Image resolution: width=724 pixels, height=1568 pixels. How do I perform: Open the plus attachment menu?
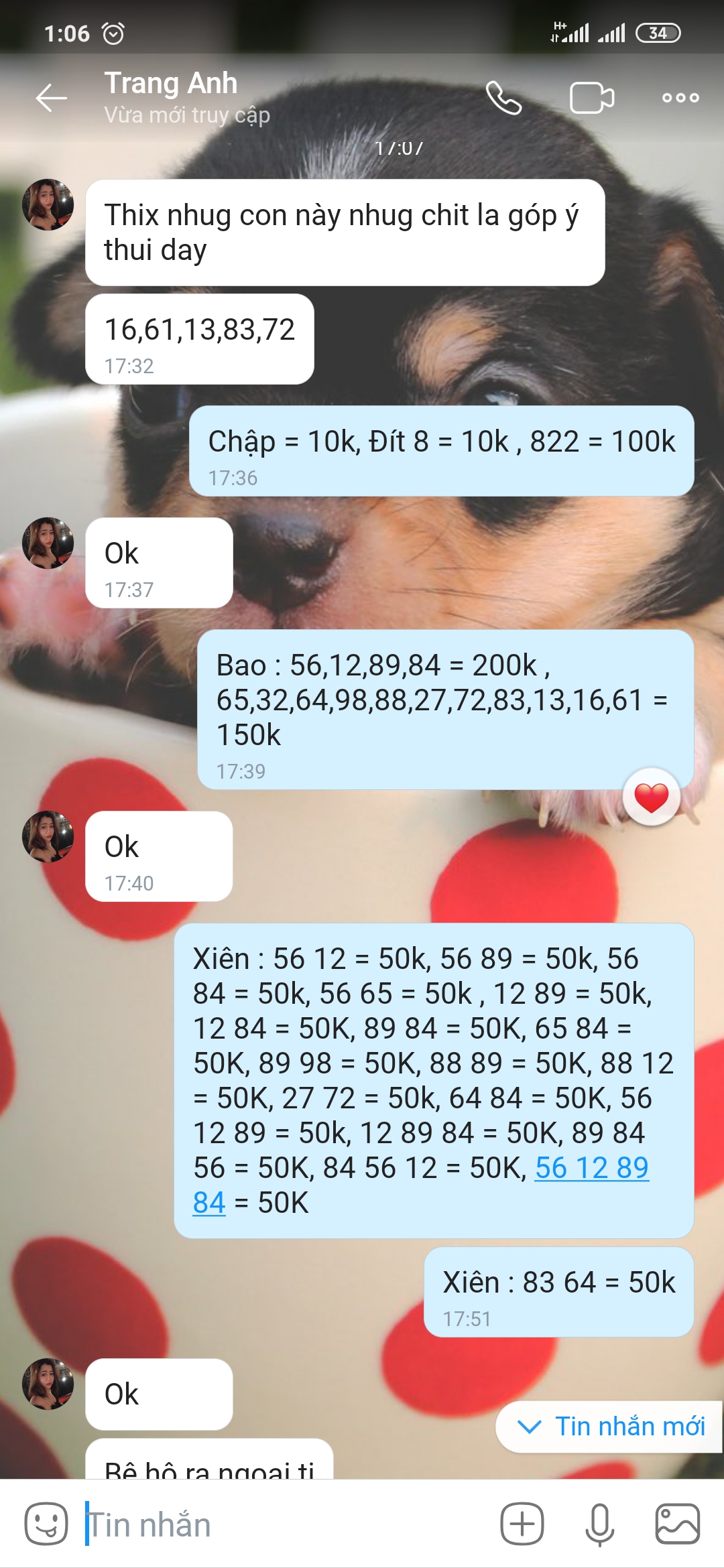(x=522, y=1524)
